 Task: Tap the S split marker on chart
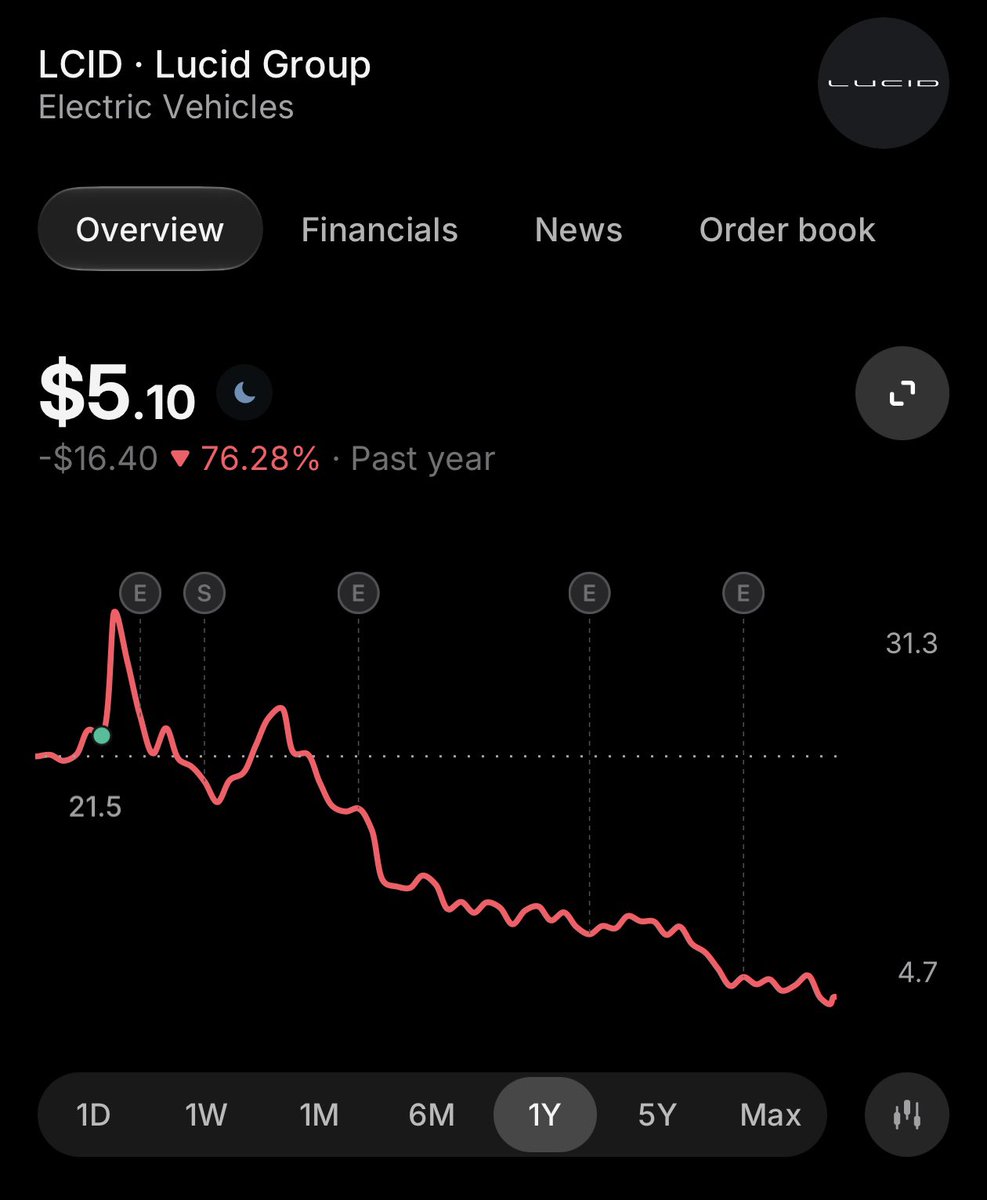tap(204, 593)
